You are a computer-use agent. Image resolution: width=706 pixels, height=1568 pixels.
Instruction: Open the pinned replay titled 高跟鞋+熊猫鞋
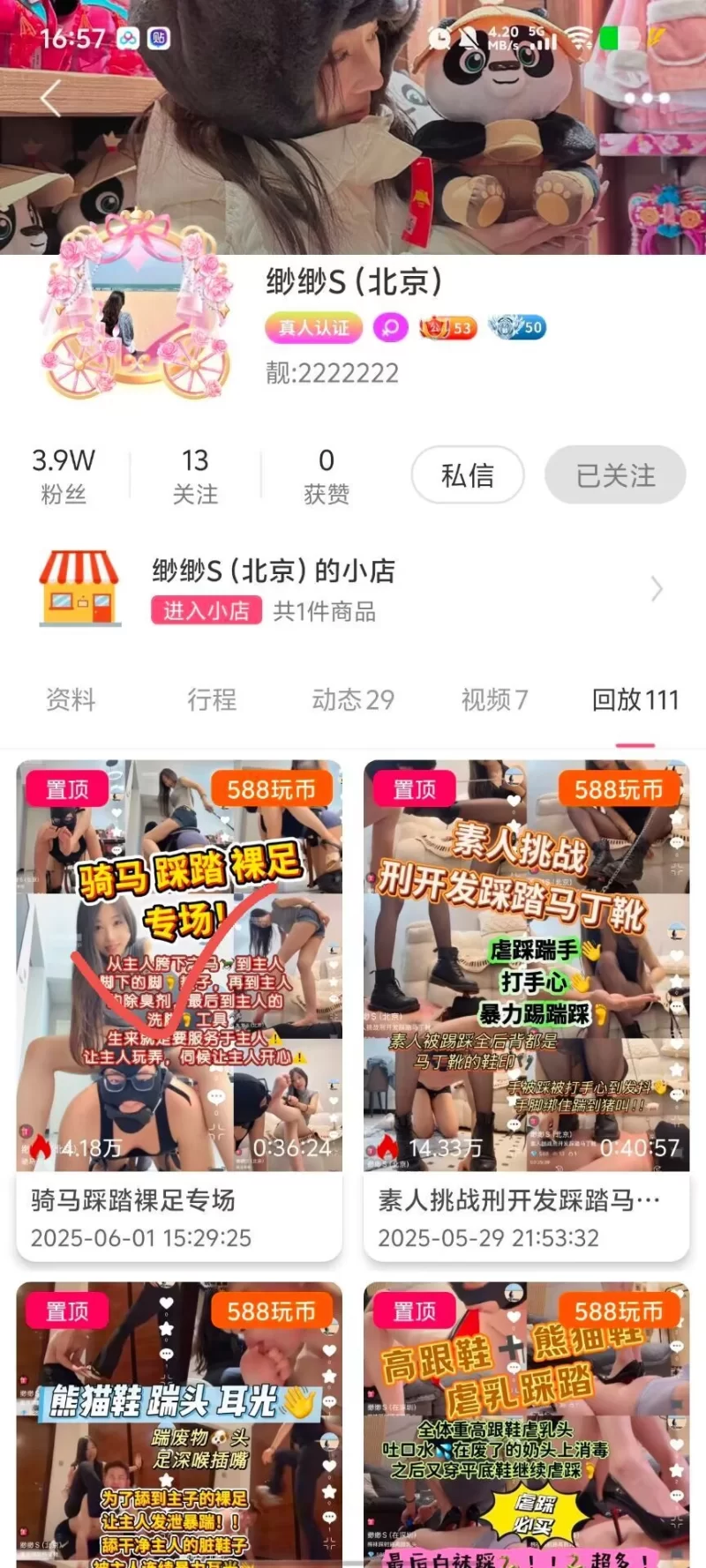click(x=526, y=1420)
